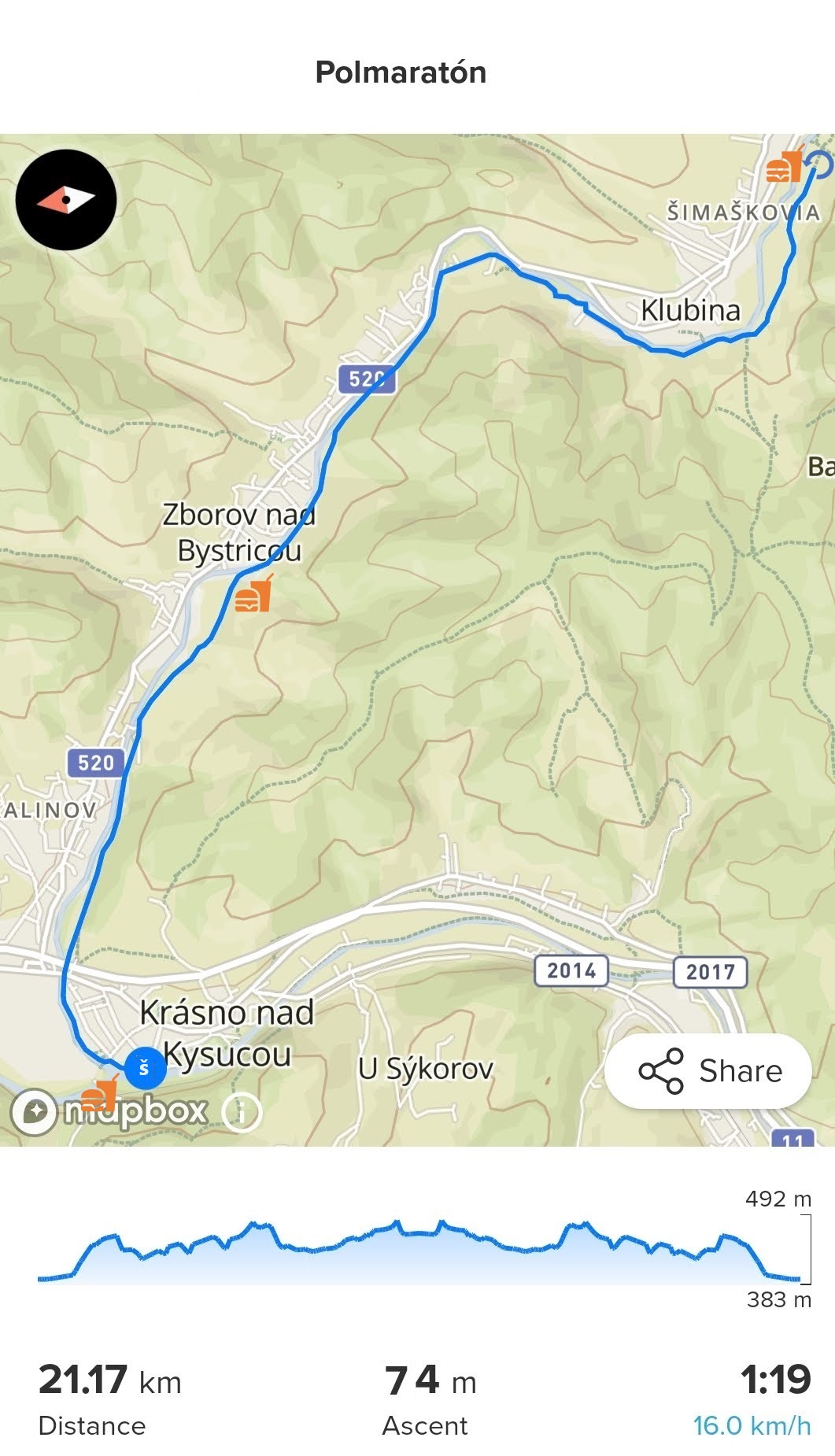Screen dimensions: 835x1456
Task: Share the Polmaratón activity
Action: coord(708,1071)
